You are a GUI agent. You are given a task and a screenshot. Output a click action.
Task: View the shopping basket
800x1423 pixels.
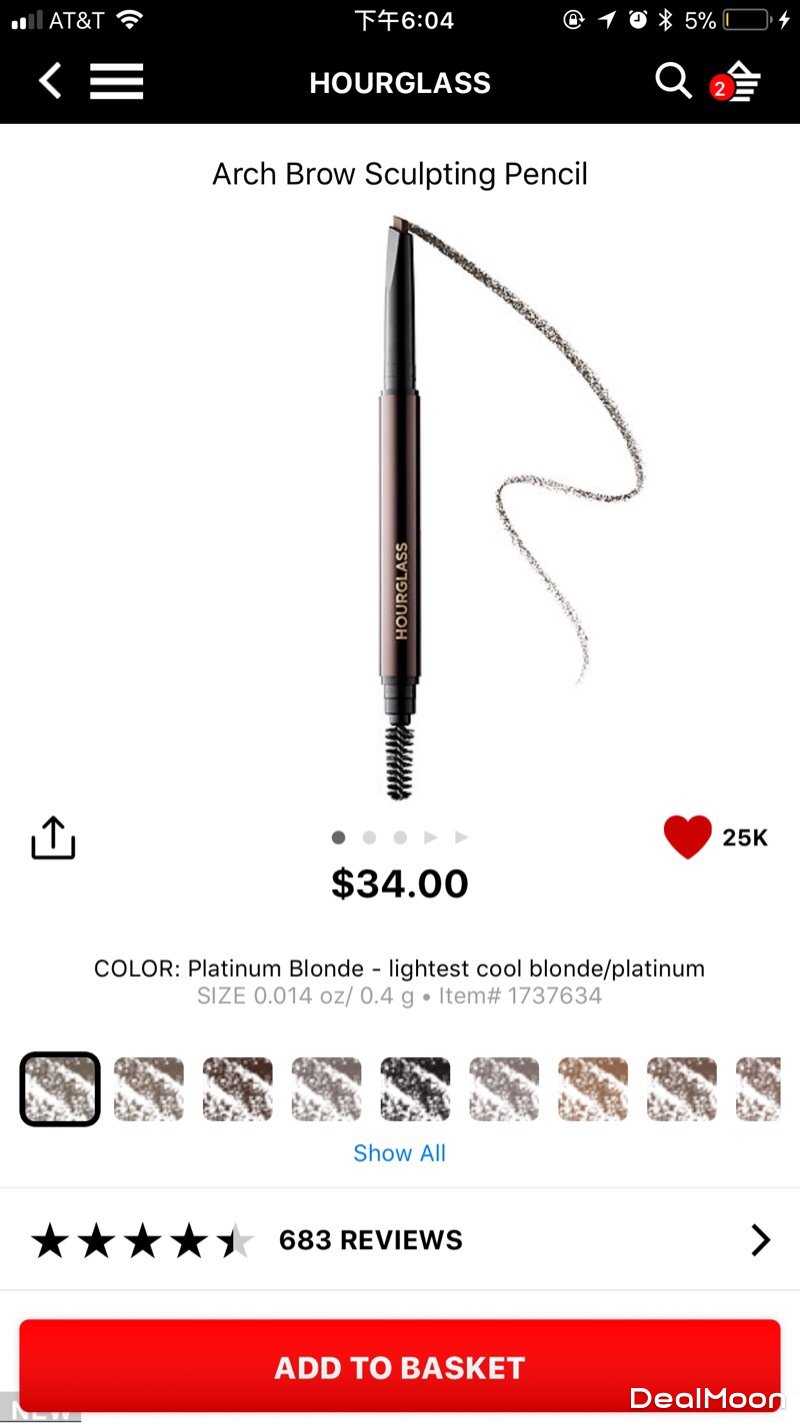tap(738, 82)
